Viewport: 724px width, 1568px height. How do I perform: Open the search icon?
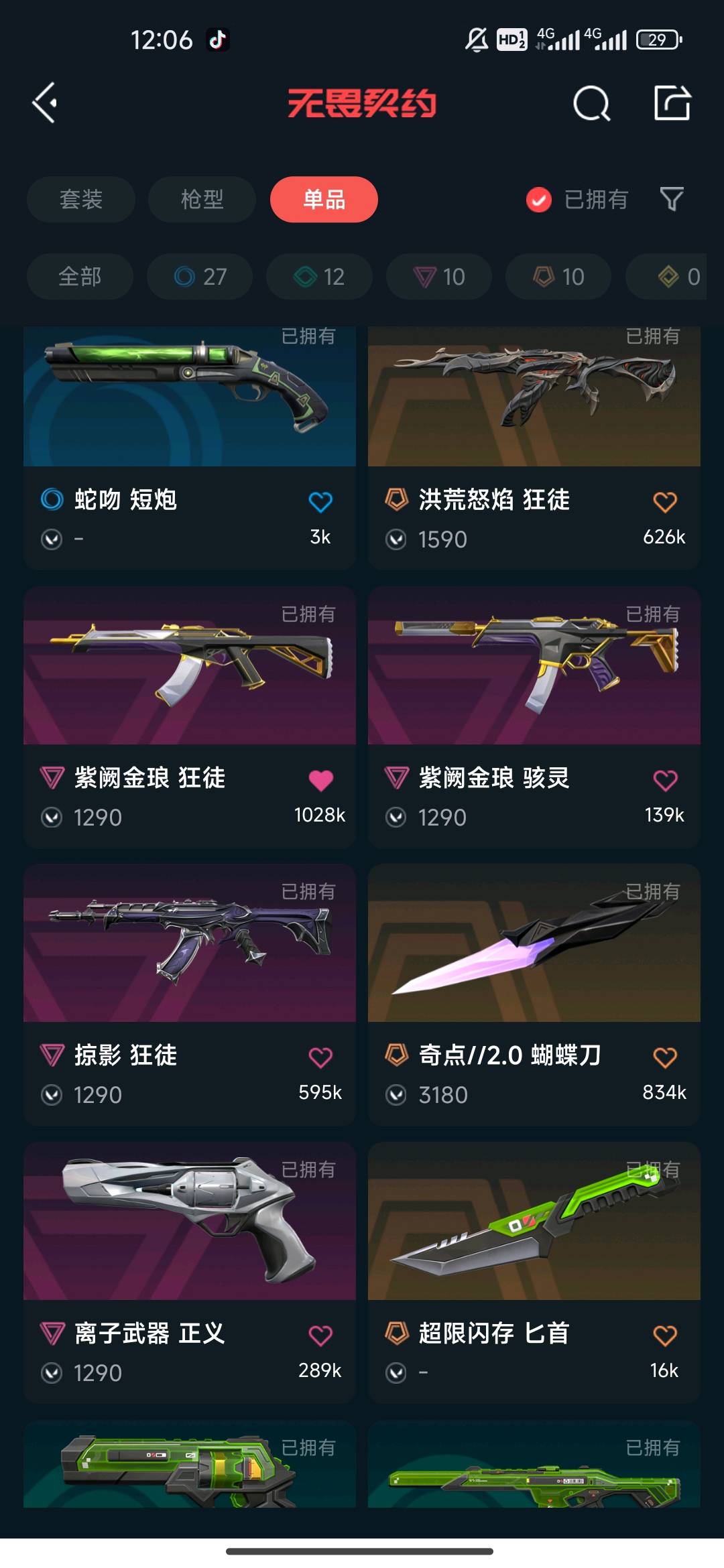pyautogui.click(x=591, y=103)
